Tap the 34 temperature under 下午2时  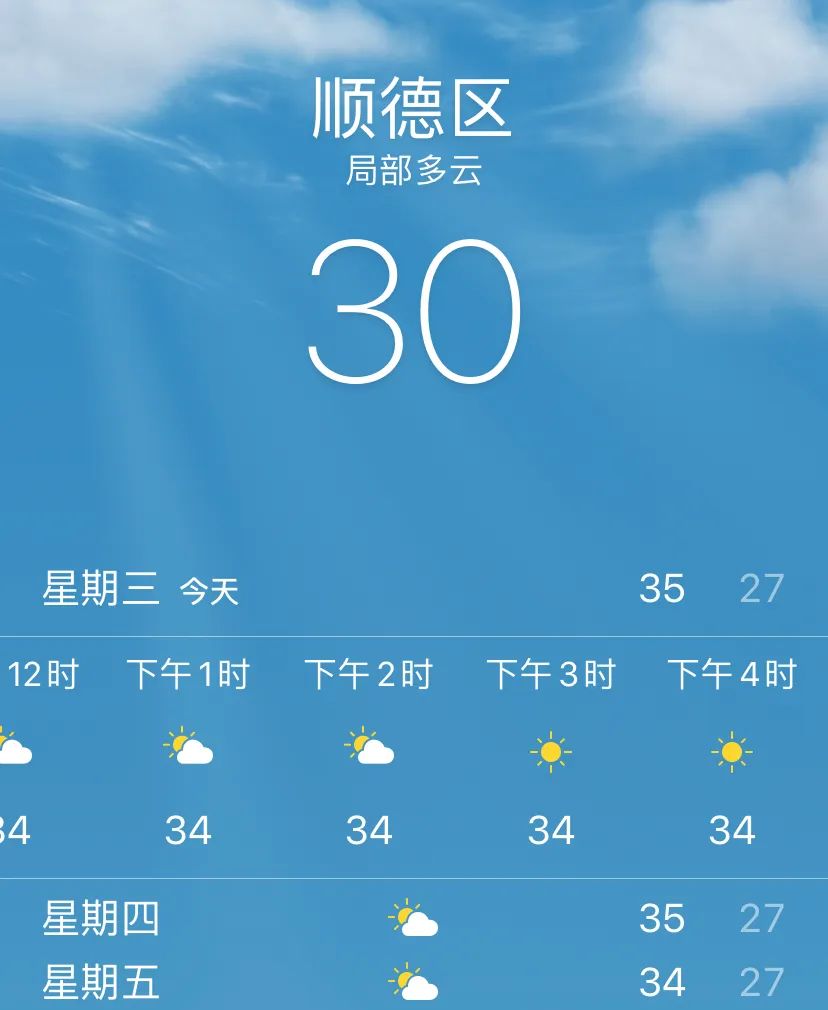pos(370,829)
